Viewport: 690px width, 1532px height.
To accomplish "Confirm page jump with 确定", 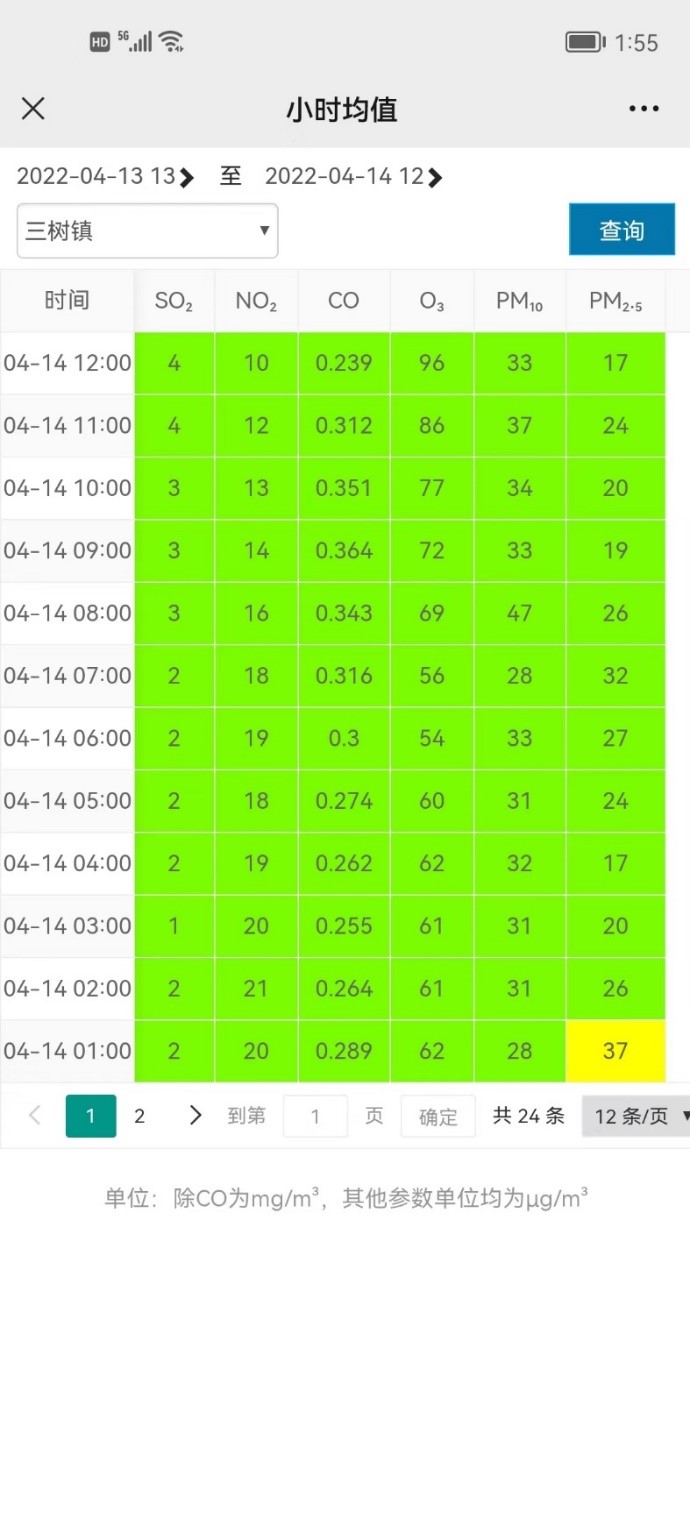I will click(438, 1116).
